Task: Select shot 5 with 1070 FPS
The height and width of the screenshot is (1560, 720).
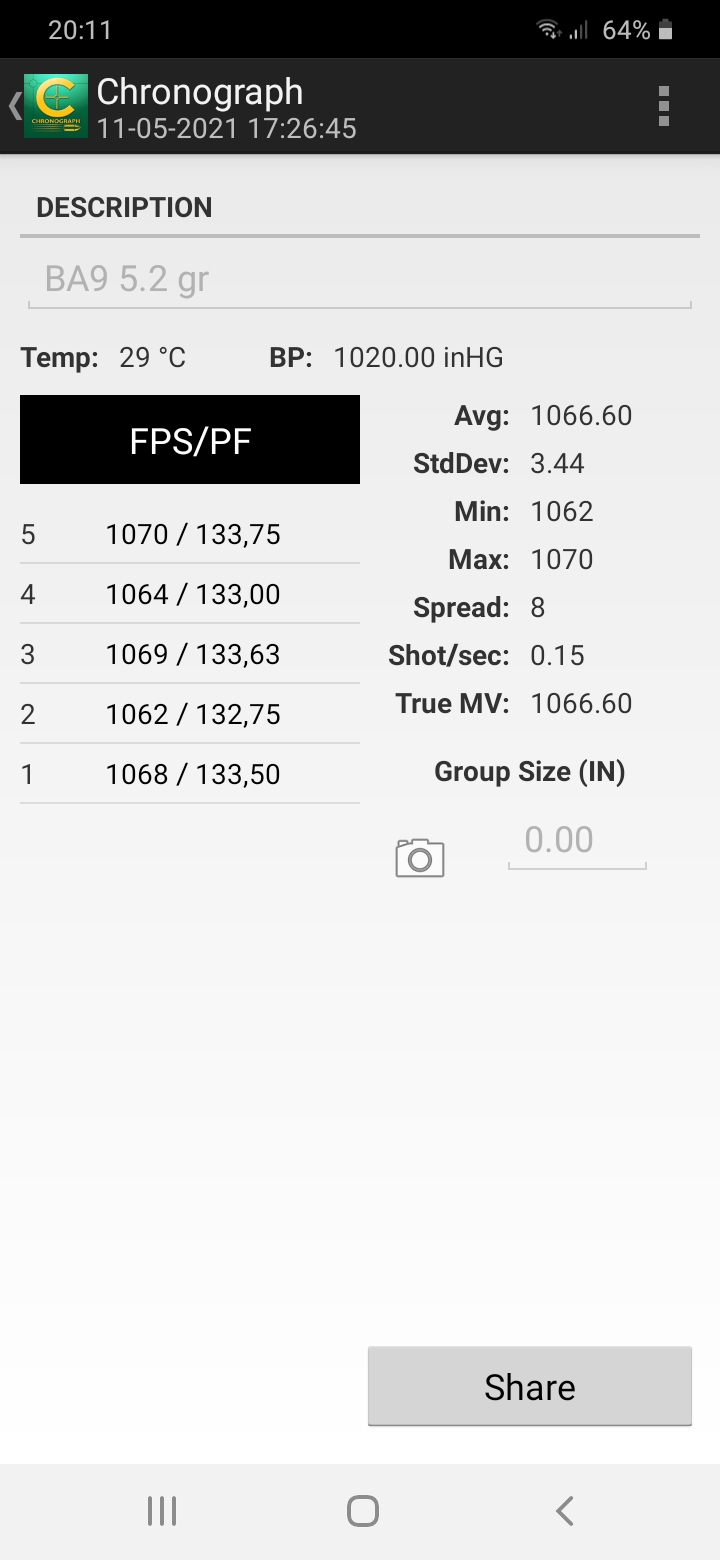Action: tap(190, 535)
